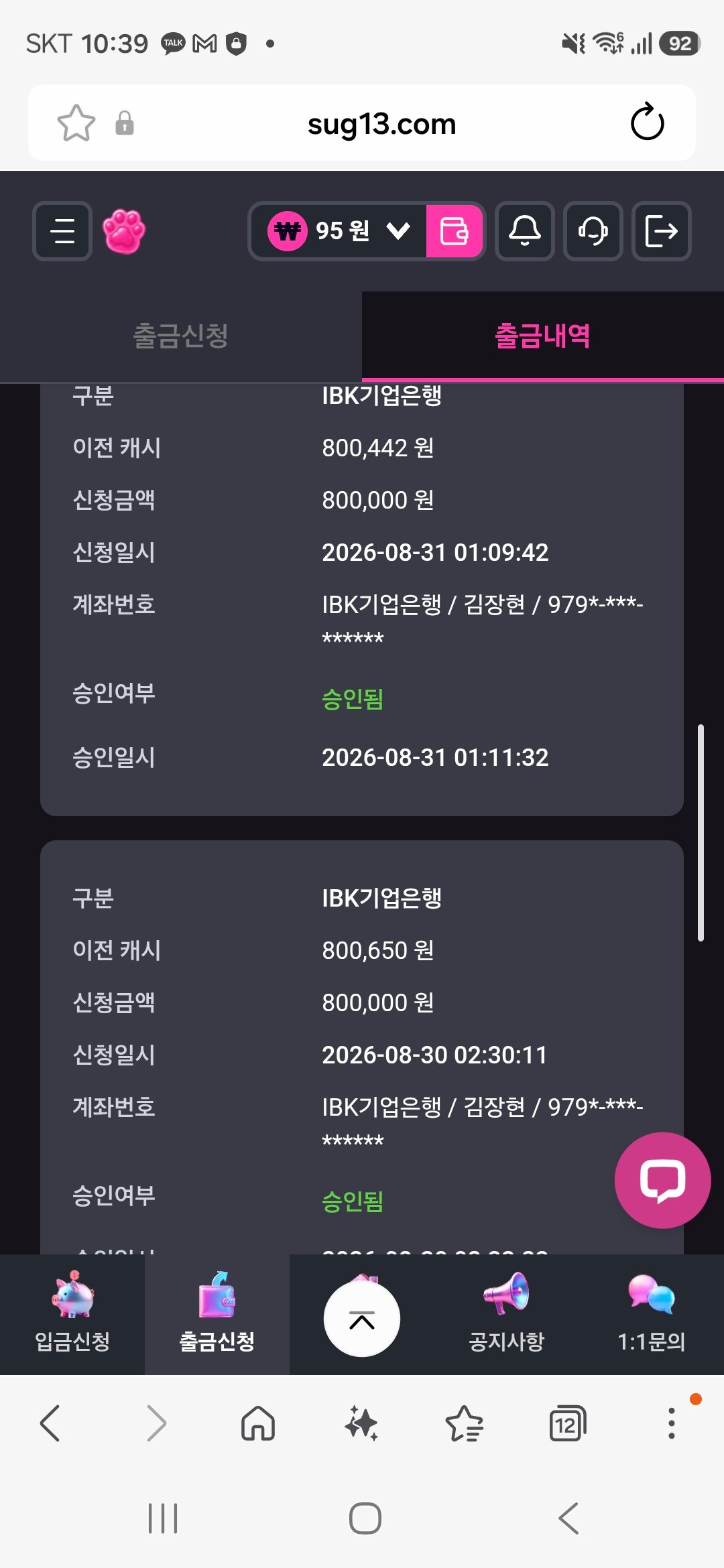Tap the sug13.com address bar

pyautogui.click(x=381, y=124)
